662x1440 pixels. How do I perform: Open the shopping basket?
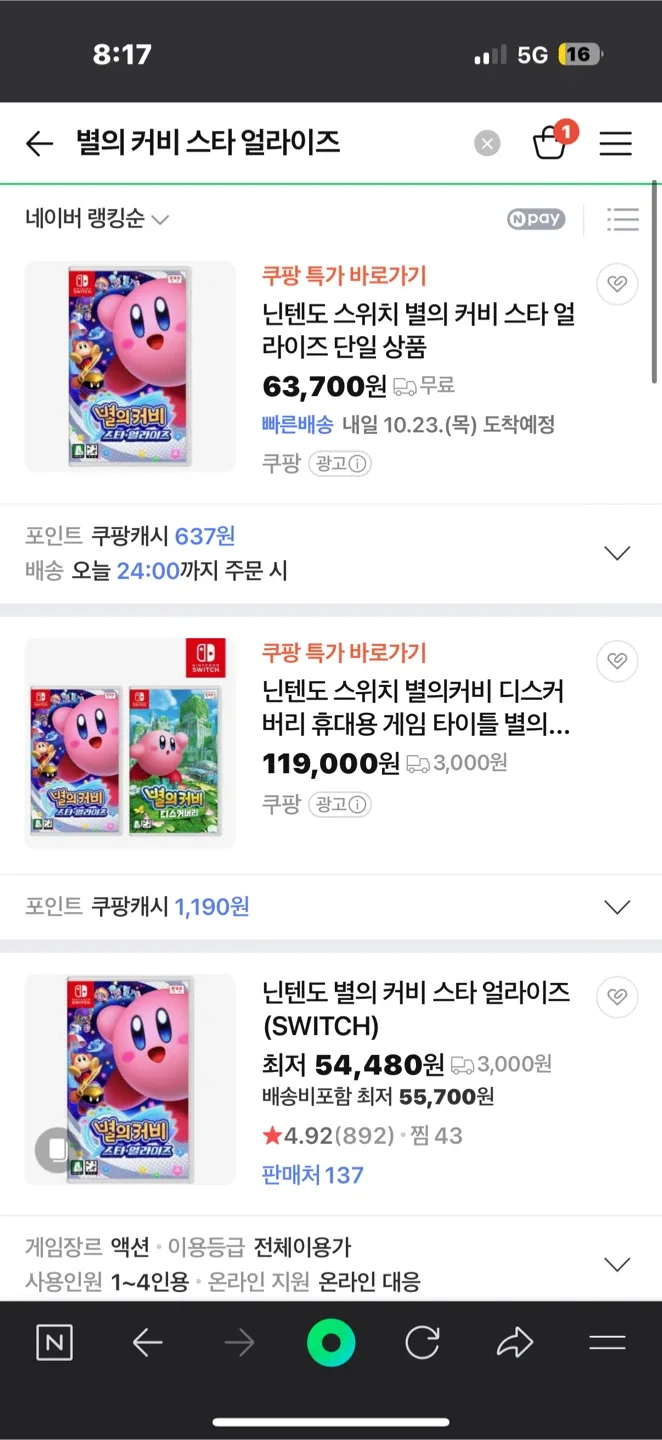pyautogui.click(x=550, y=144)
